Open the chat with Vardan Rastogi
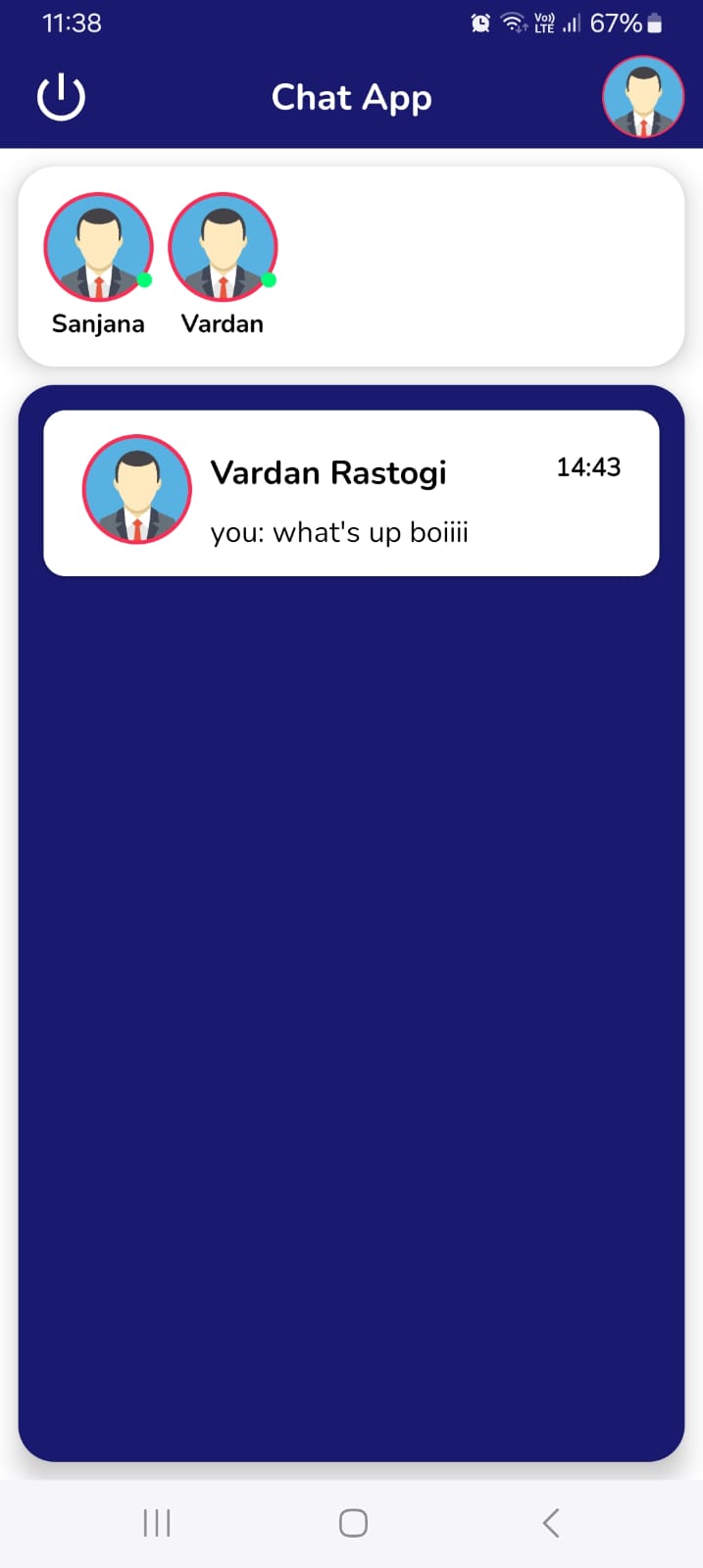The width and height of the screenshot is (703, 1568). coord(351,493)
